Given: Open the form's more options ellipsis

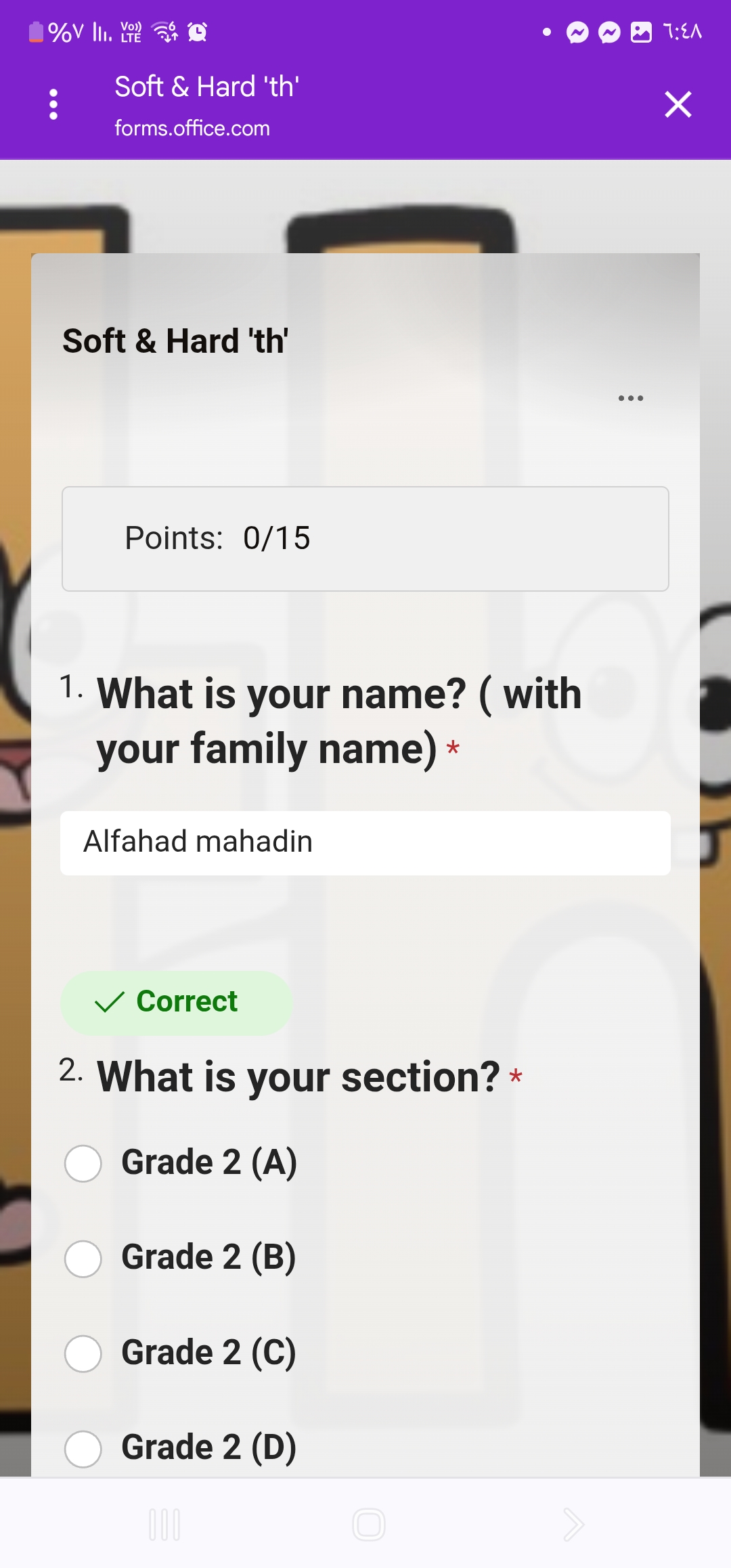Looking at the screenshot, I should tap(630, 398).
